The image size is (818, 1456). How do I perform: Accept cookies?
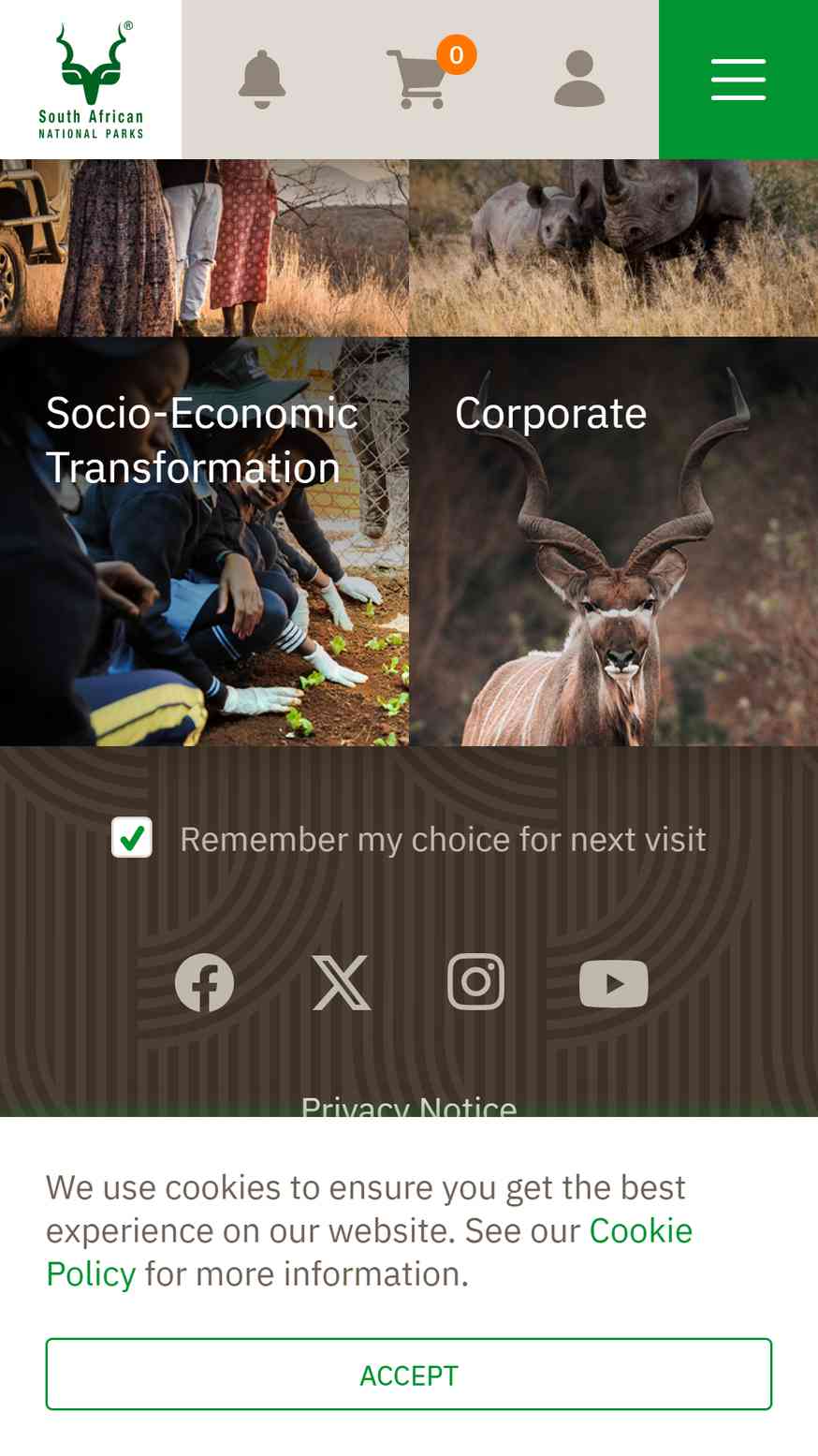pyautogui.click(x=409, y=1375)
